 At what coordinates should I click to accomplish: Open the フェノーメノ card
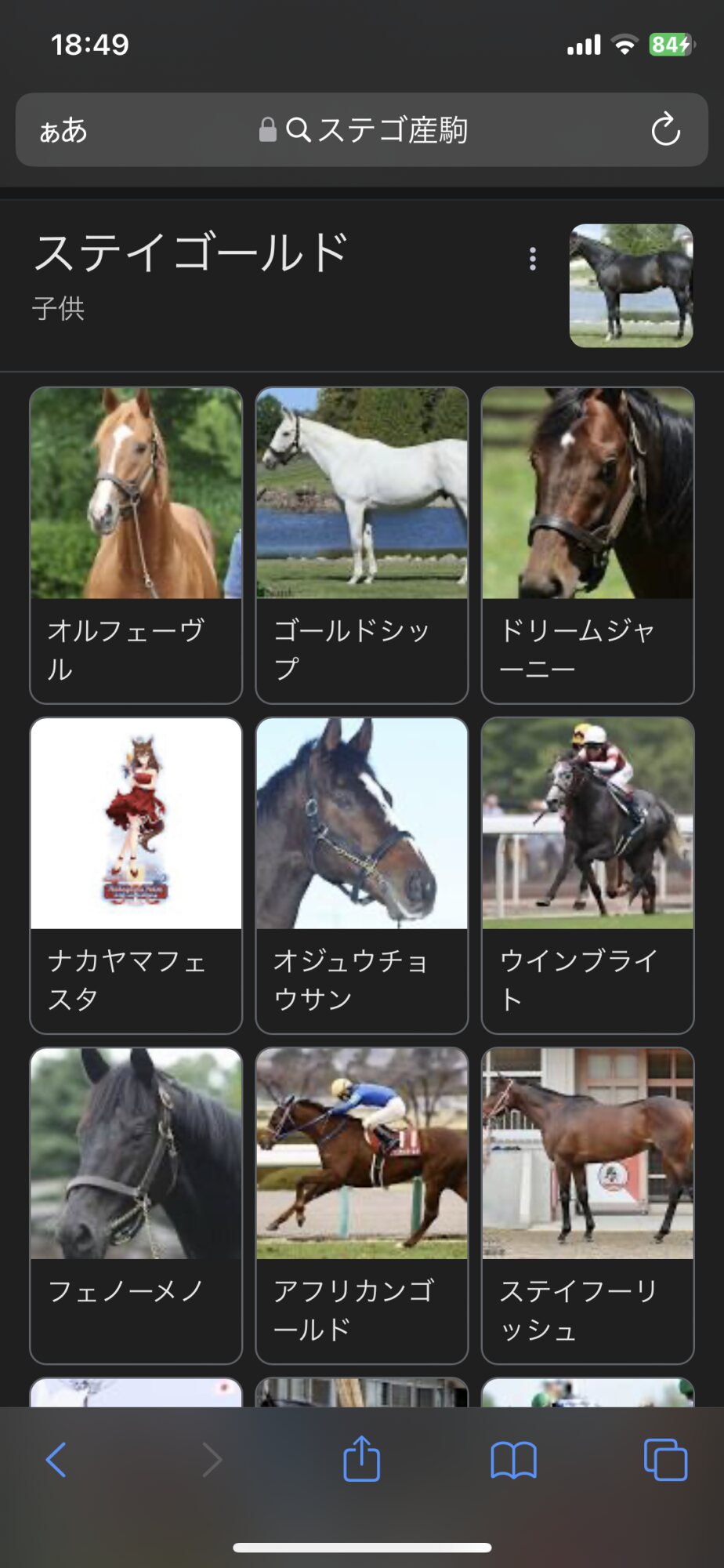(136, 1205)
